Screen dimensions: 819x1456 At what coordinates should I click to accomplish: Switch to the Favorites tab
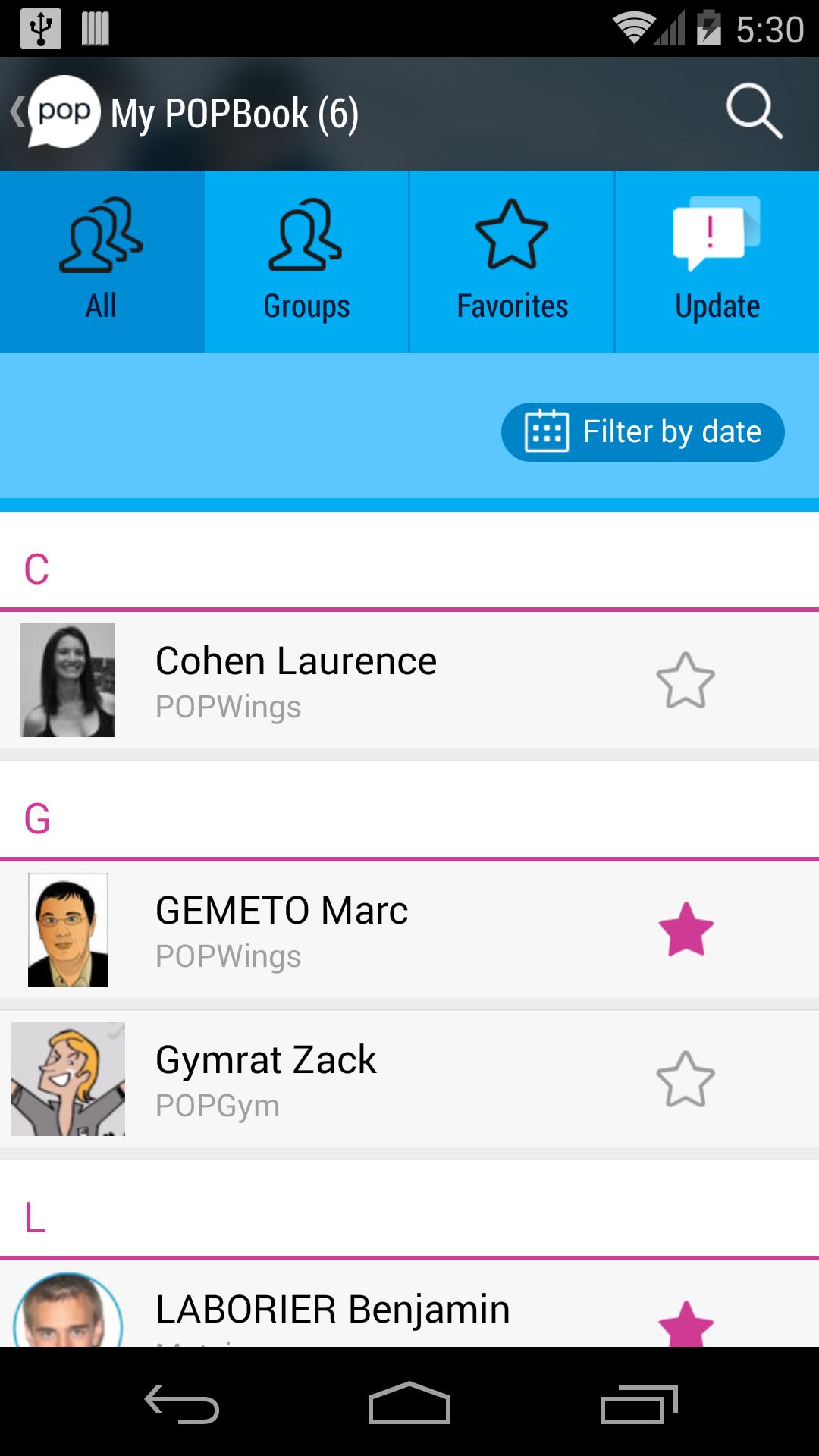[x=511, y=260]
